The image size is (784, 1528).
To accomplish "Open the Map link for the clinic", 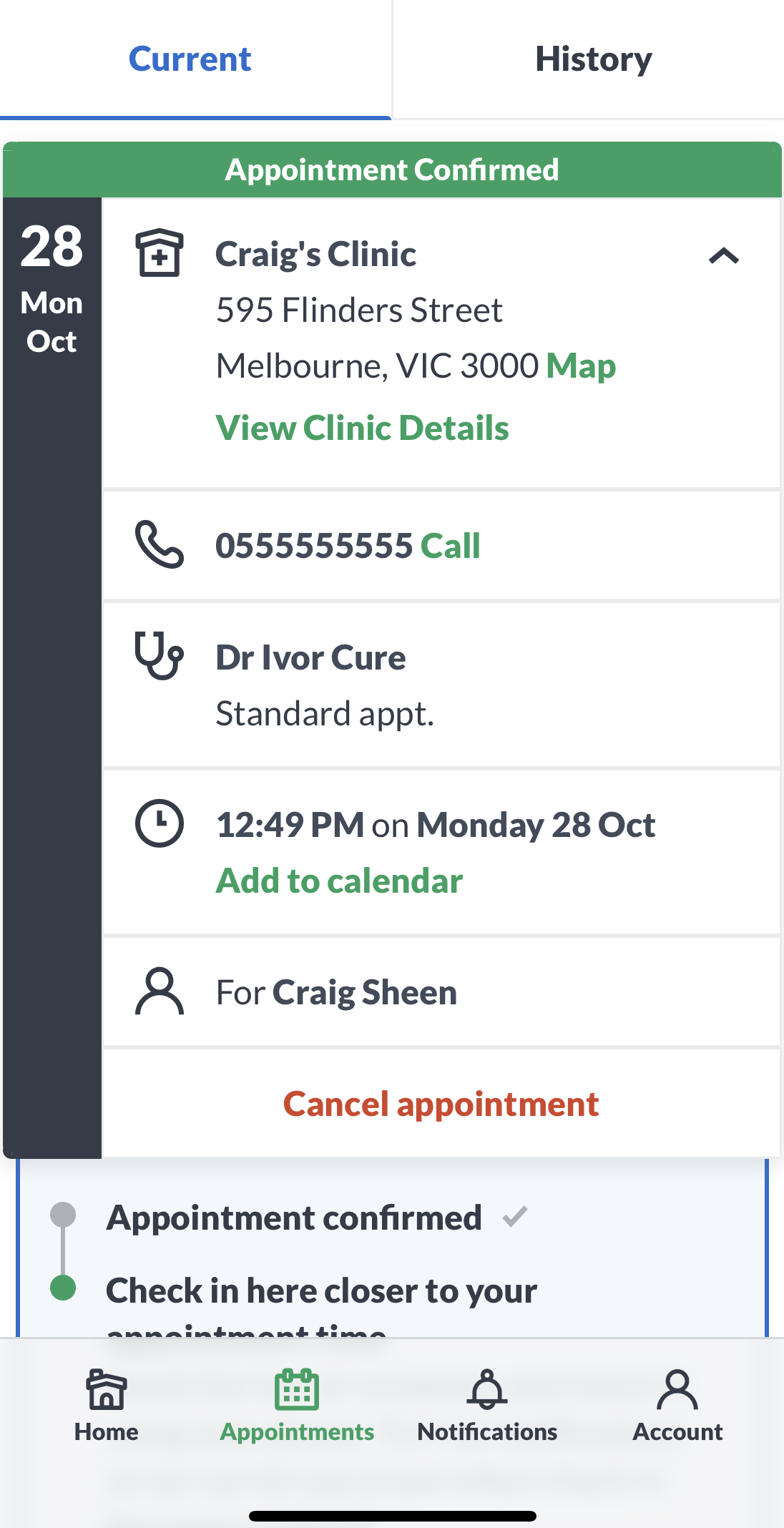I will pos(581,366).
